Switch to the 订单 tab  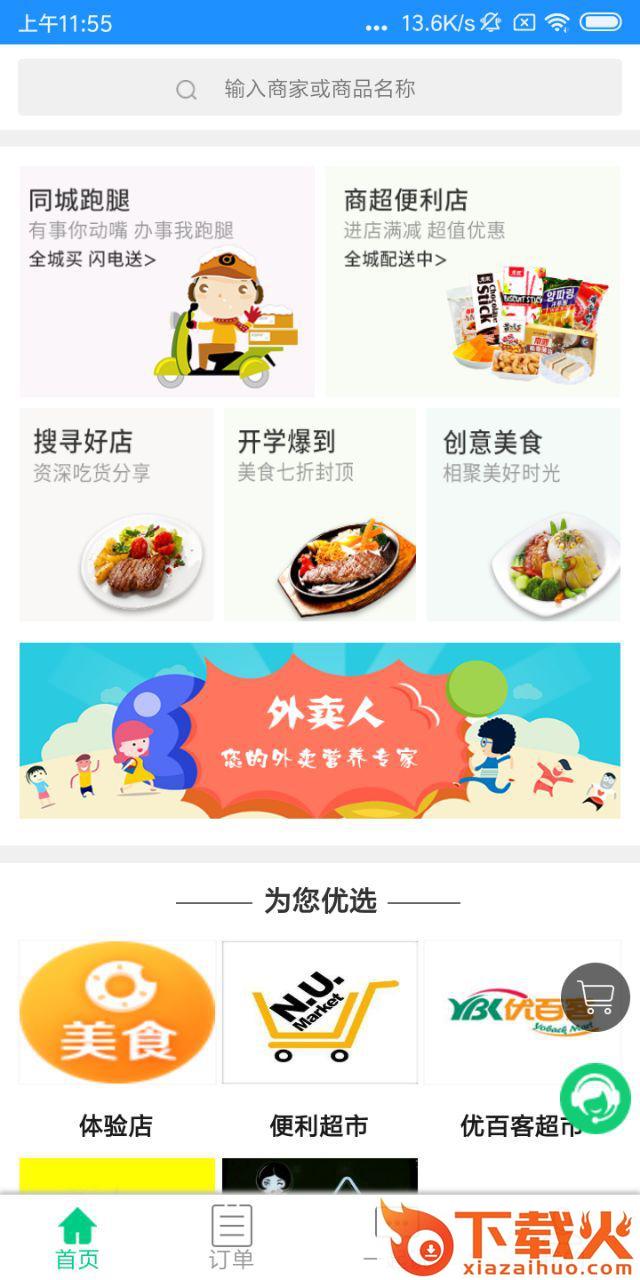point(231,1238)
